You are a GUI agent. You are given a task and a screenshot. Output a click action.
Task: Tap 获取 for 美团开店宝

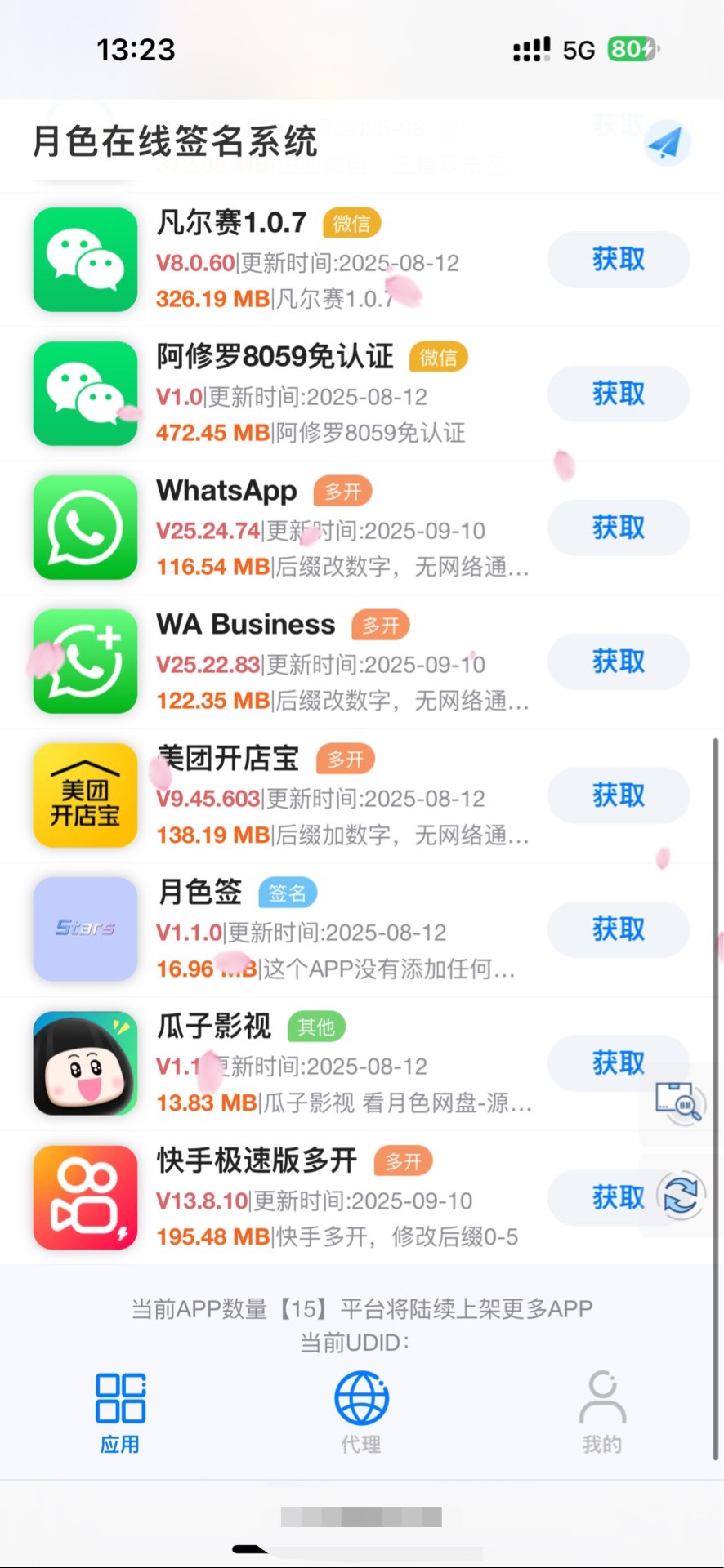coord(618,795)
